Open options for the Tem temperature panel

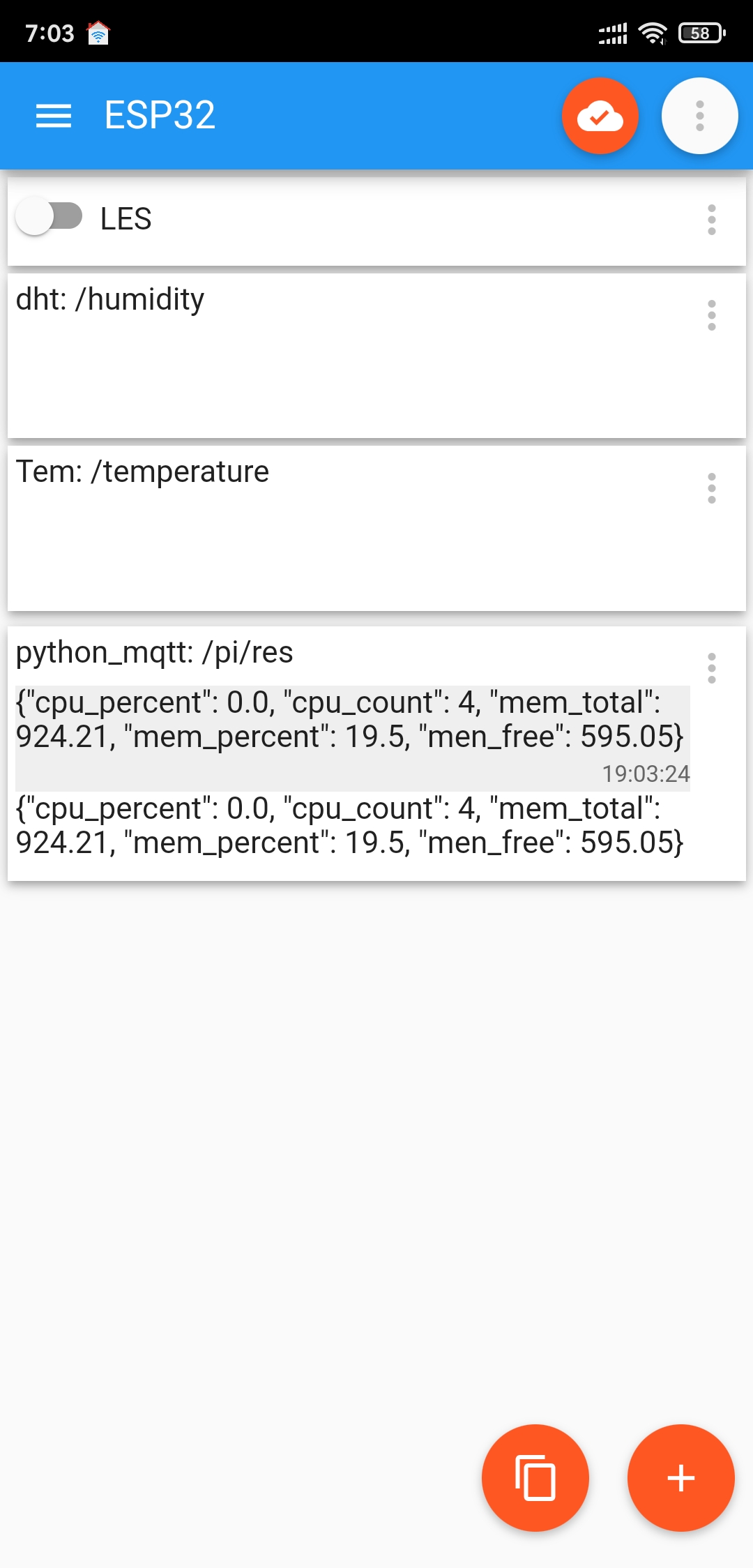pos(711,488)
